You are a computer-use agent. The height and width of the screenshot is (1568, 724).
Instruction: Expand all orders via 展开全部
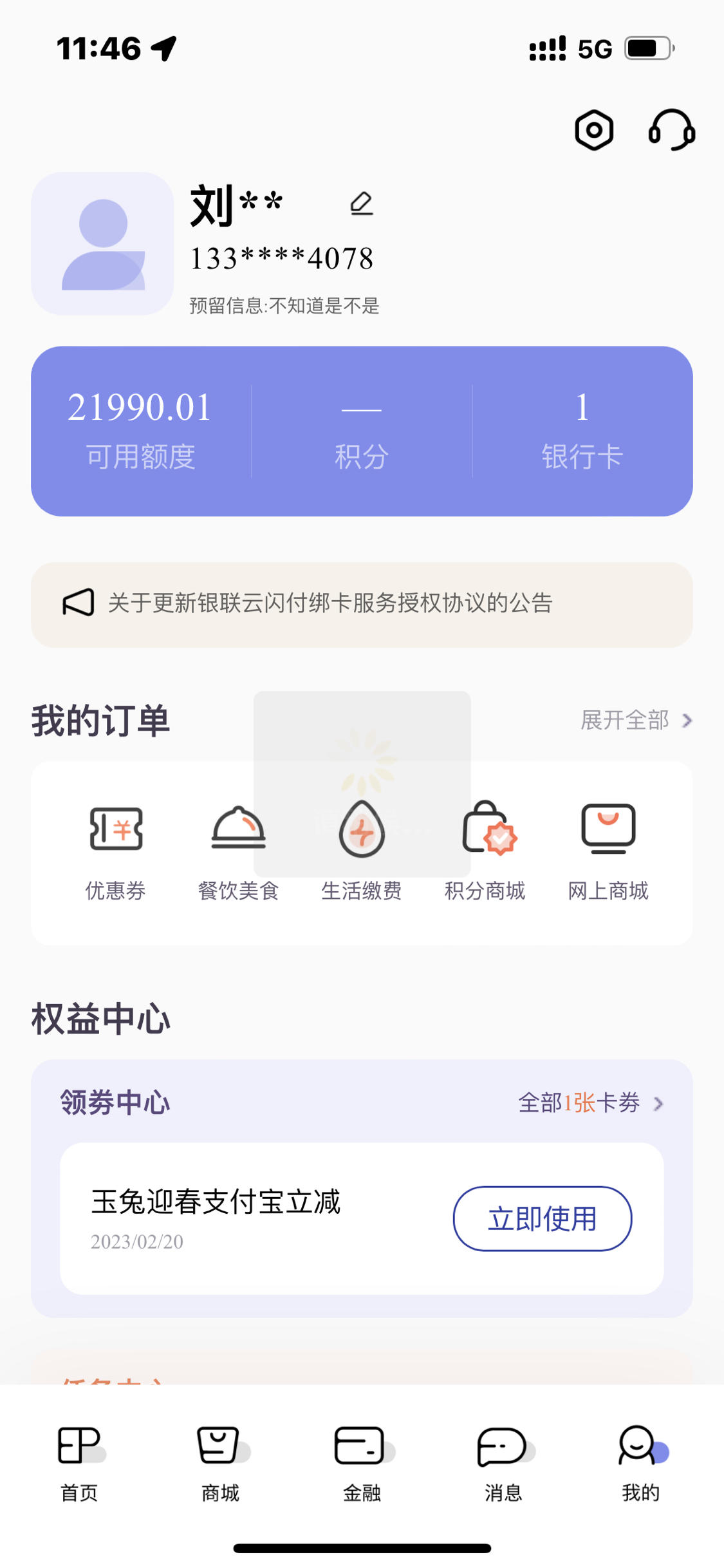tap(636, 720)
